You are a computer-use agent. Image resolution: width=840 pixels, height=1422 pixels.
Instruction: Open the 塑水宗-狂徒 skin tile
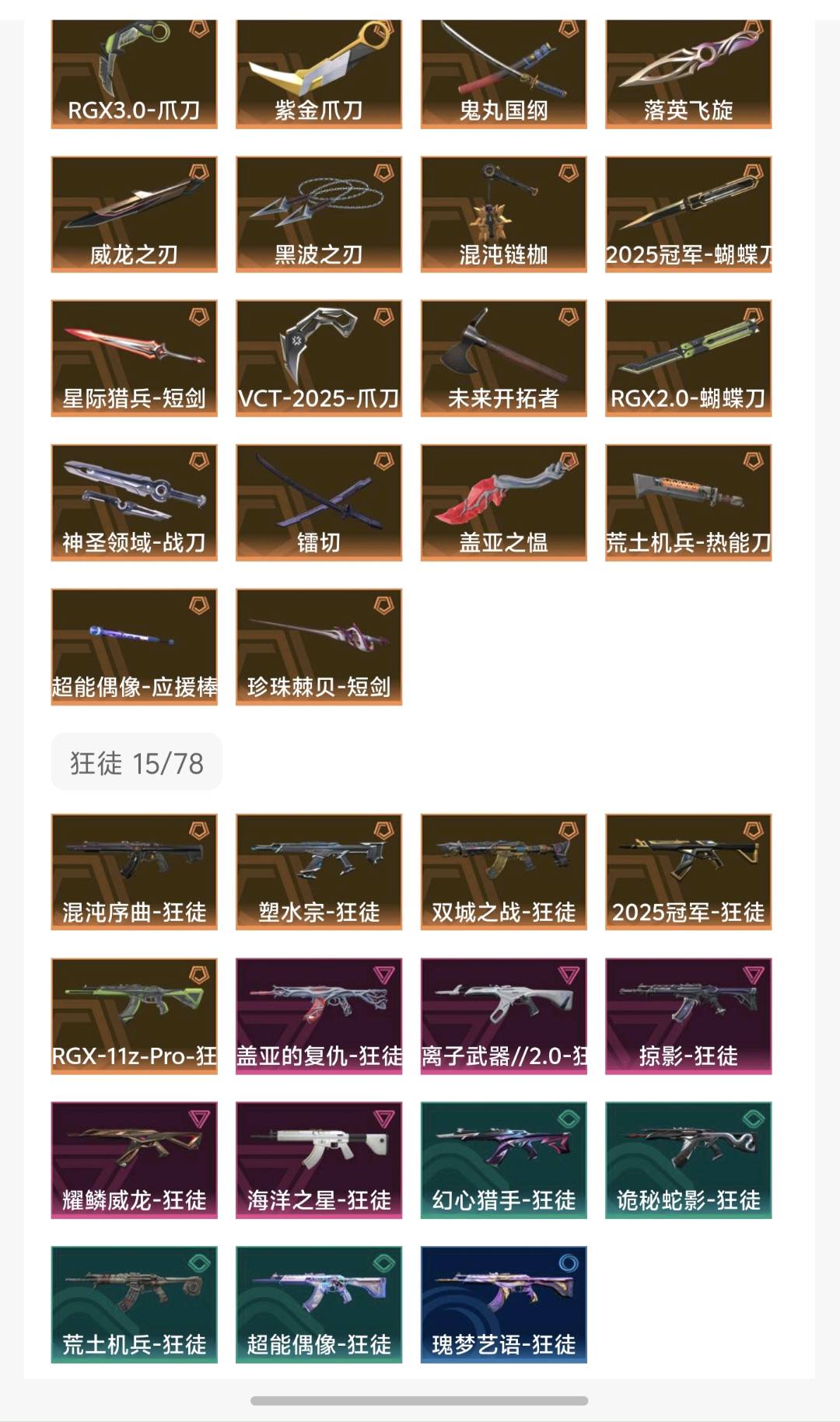coord(319,871)
